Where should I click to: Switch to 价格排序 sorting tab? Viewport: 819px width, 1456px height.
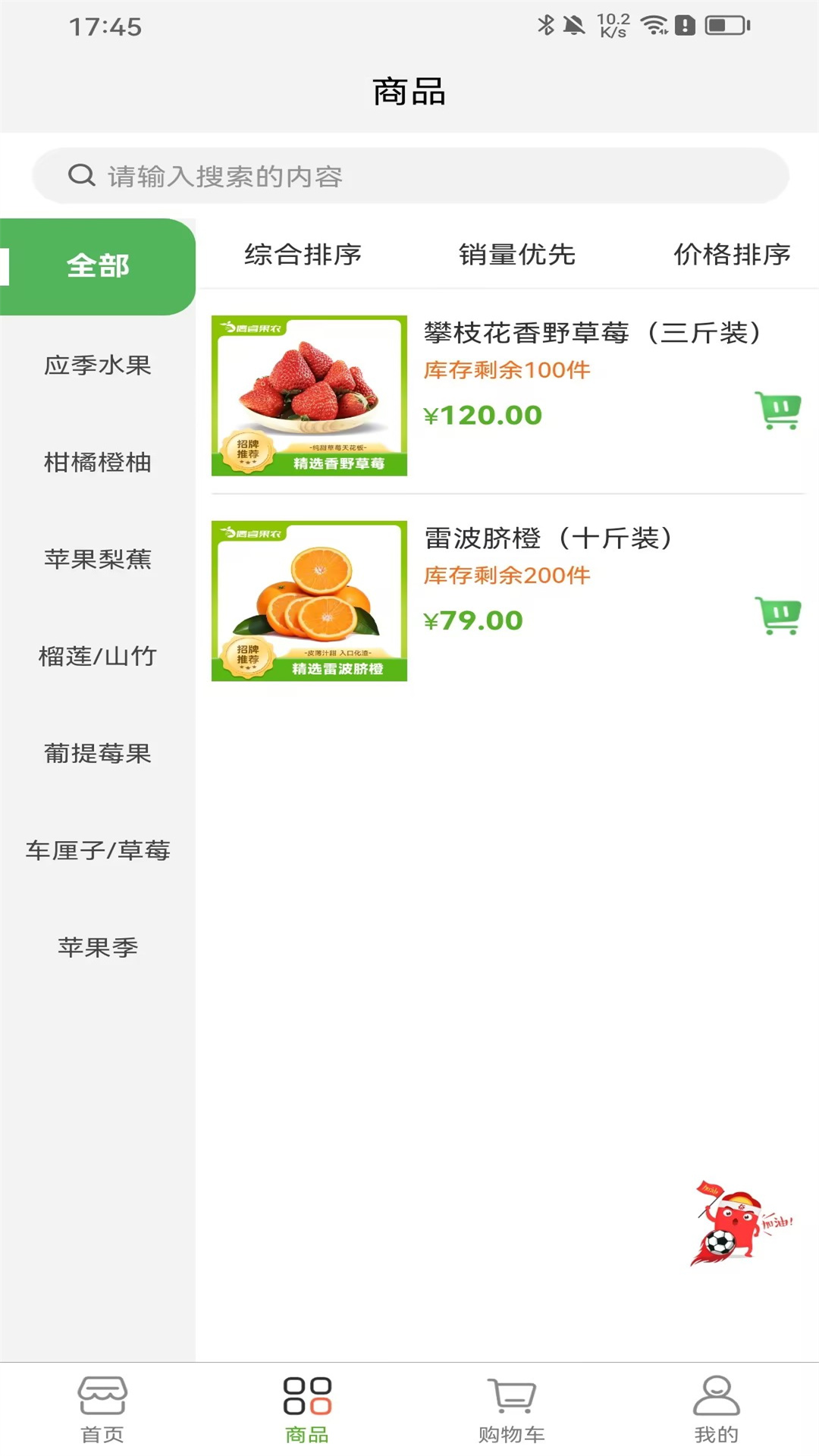coord(732,256)
